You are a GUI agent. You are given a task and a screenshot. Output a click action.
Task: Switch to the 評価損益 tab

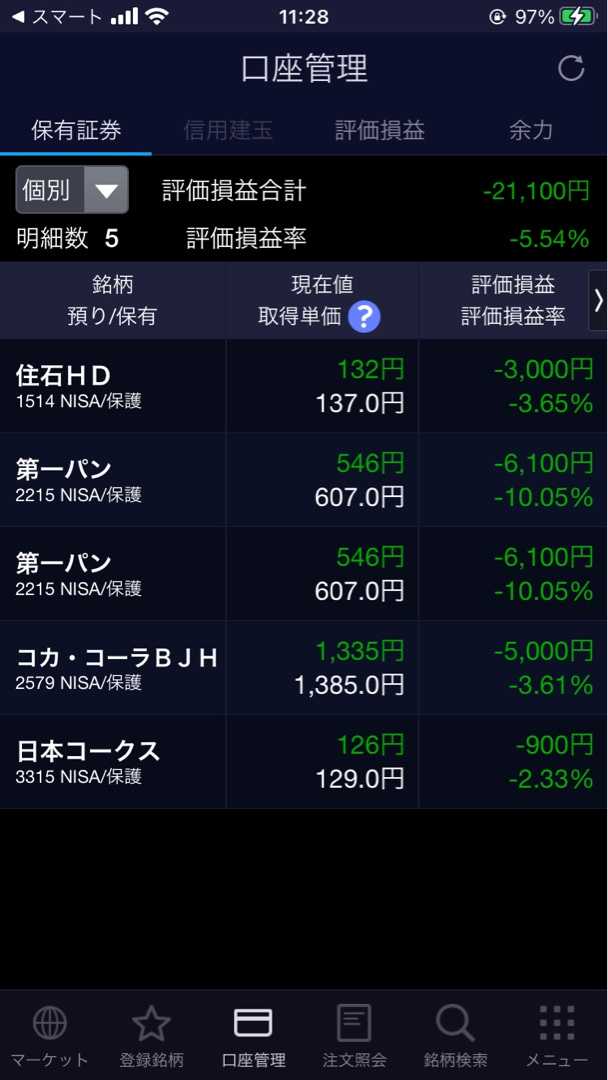pos(379,130)
